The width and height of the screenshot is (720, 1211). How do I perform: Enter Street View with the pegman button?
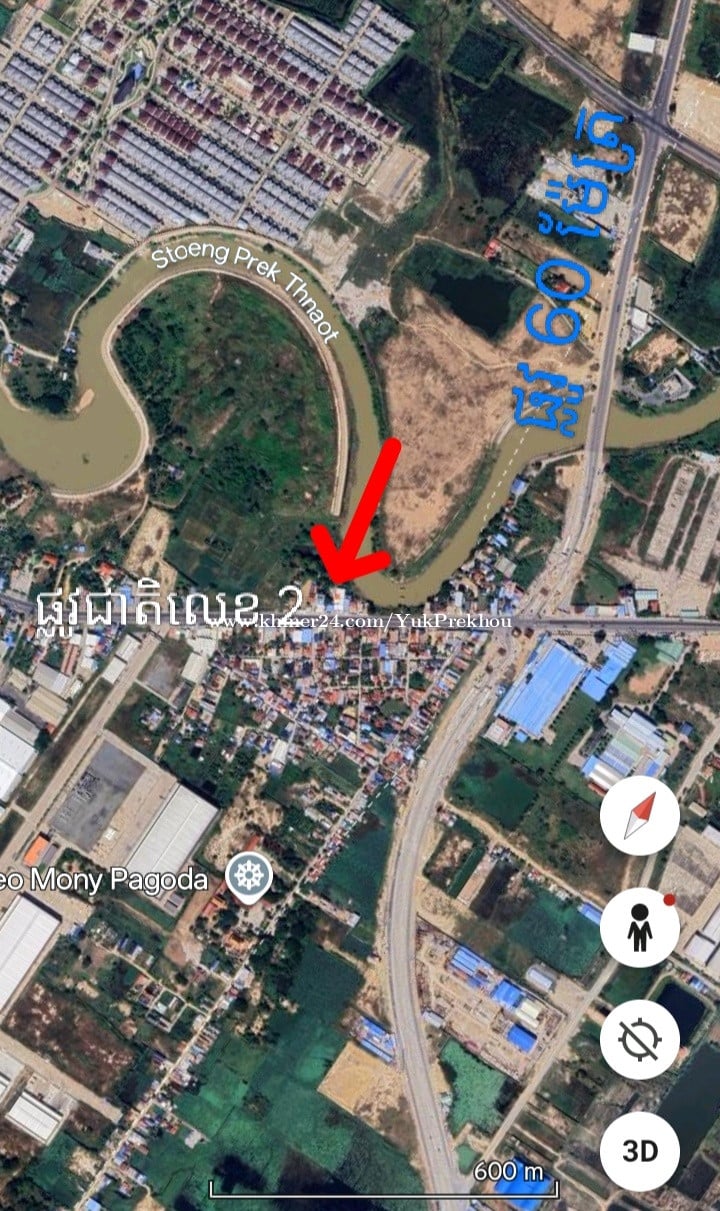click(x=640, y=927)
